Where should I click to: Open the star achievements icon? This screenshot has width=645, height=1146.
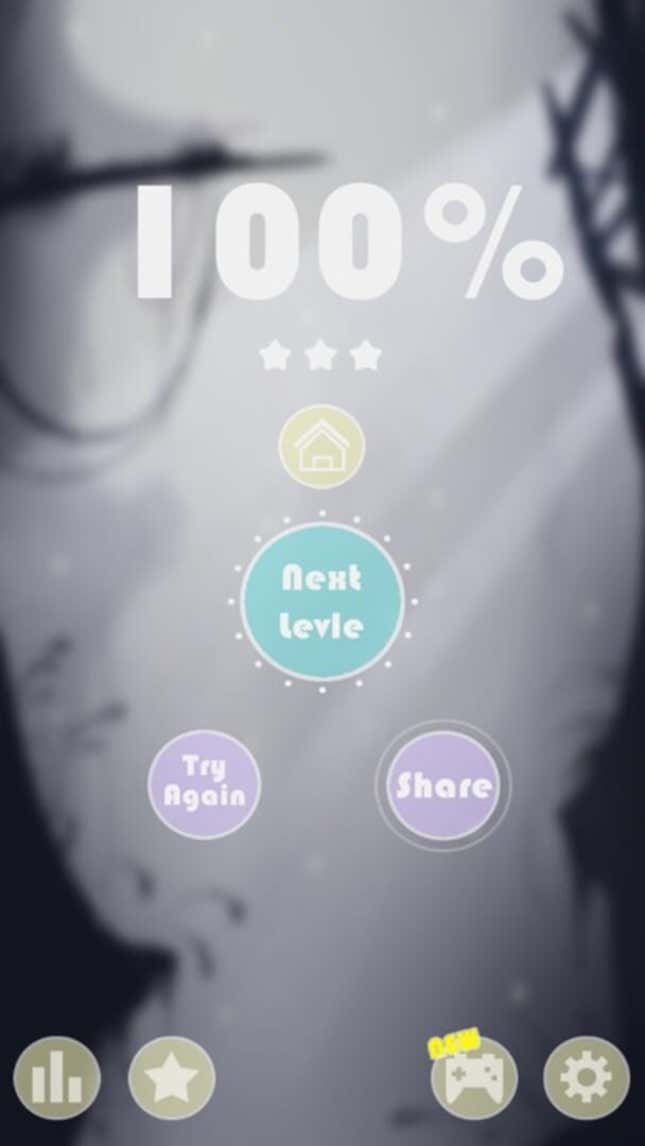pyautogui.click(x=171, y=1079)
